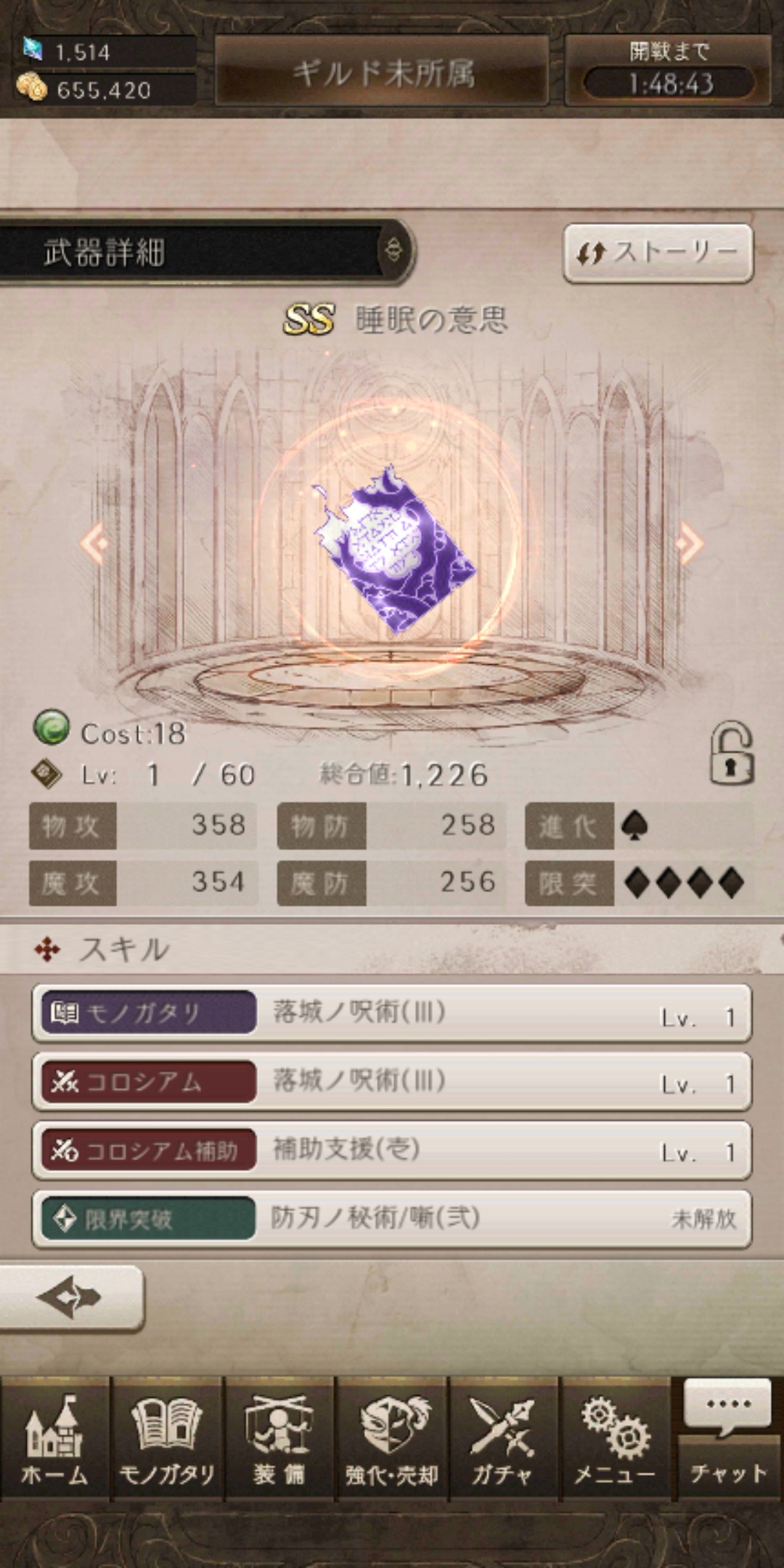Open the コロシアム補助 skill 補助支援 row
Image resolution: width=784 pixels, height=1568 pixels.
click(x=392, y=1149)
